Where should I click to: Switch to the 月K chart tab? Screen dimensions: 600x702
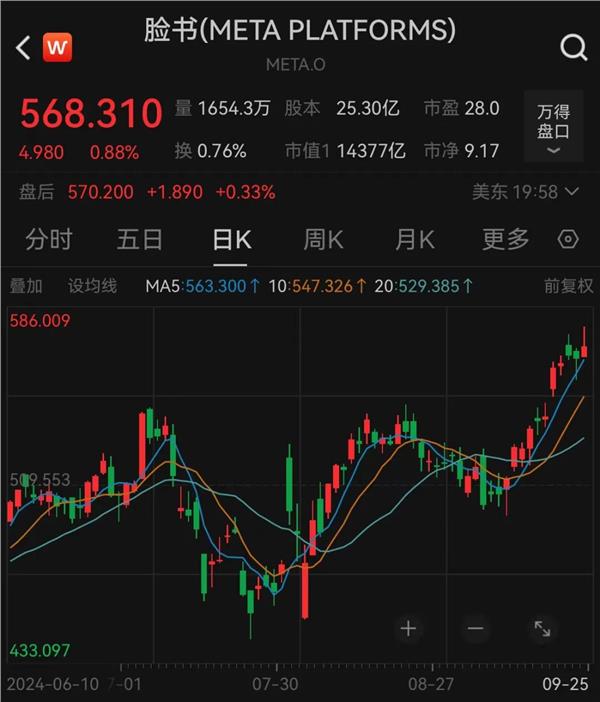click(x=414, y=240)
